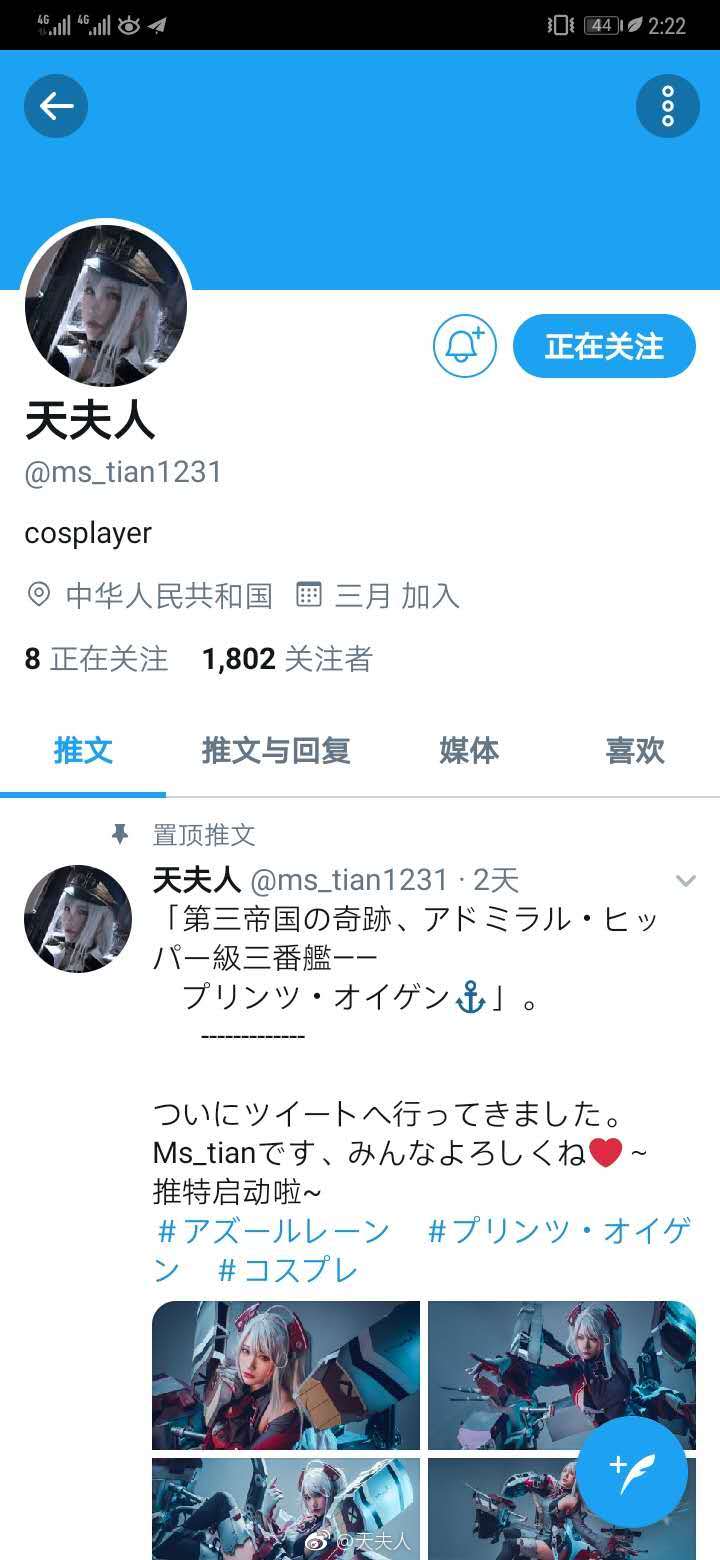
Task: Switch to the 推文与回复 tab
Action: click(276, 750)
